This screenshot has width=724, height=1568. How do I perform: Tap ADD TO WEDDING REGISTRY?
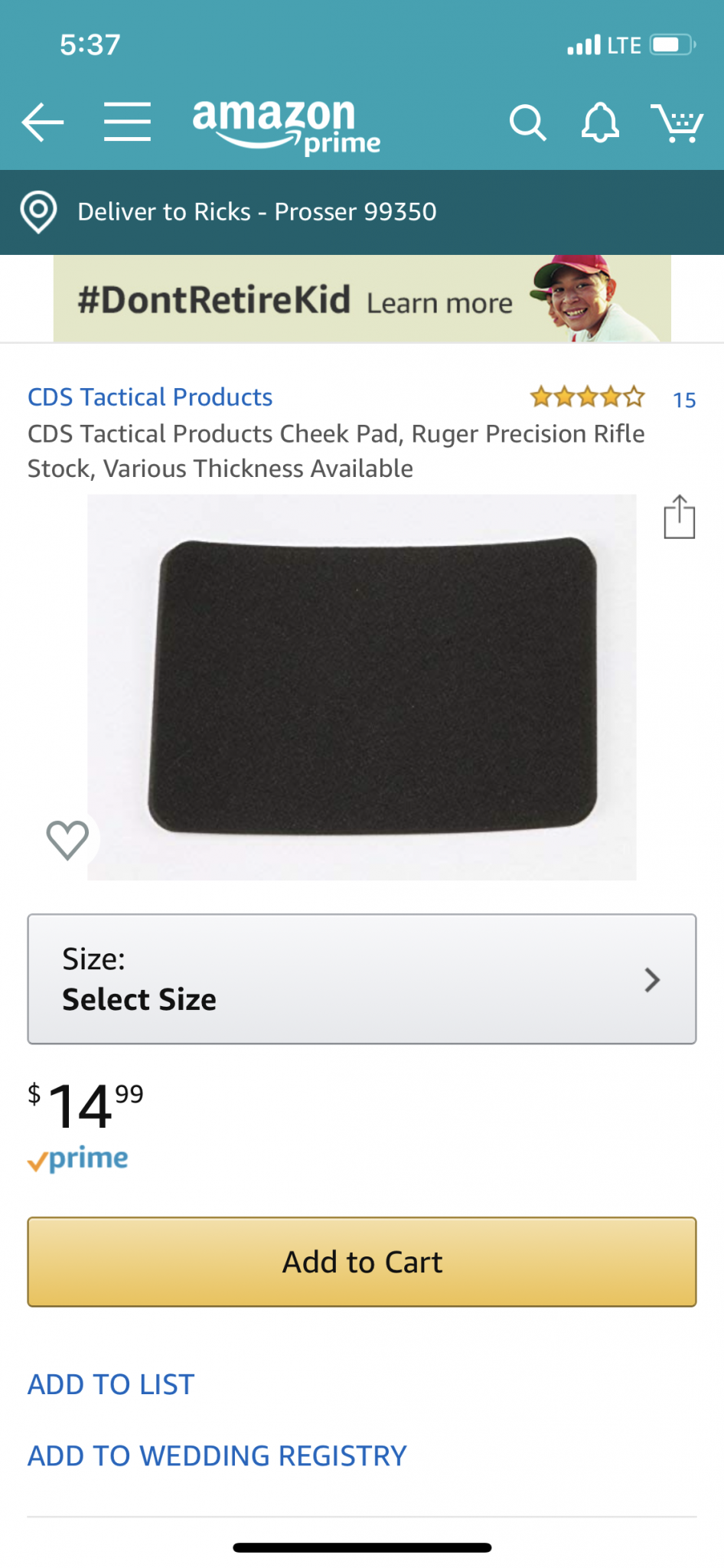click(217, 1455)
